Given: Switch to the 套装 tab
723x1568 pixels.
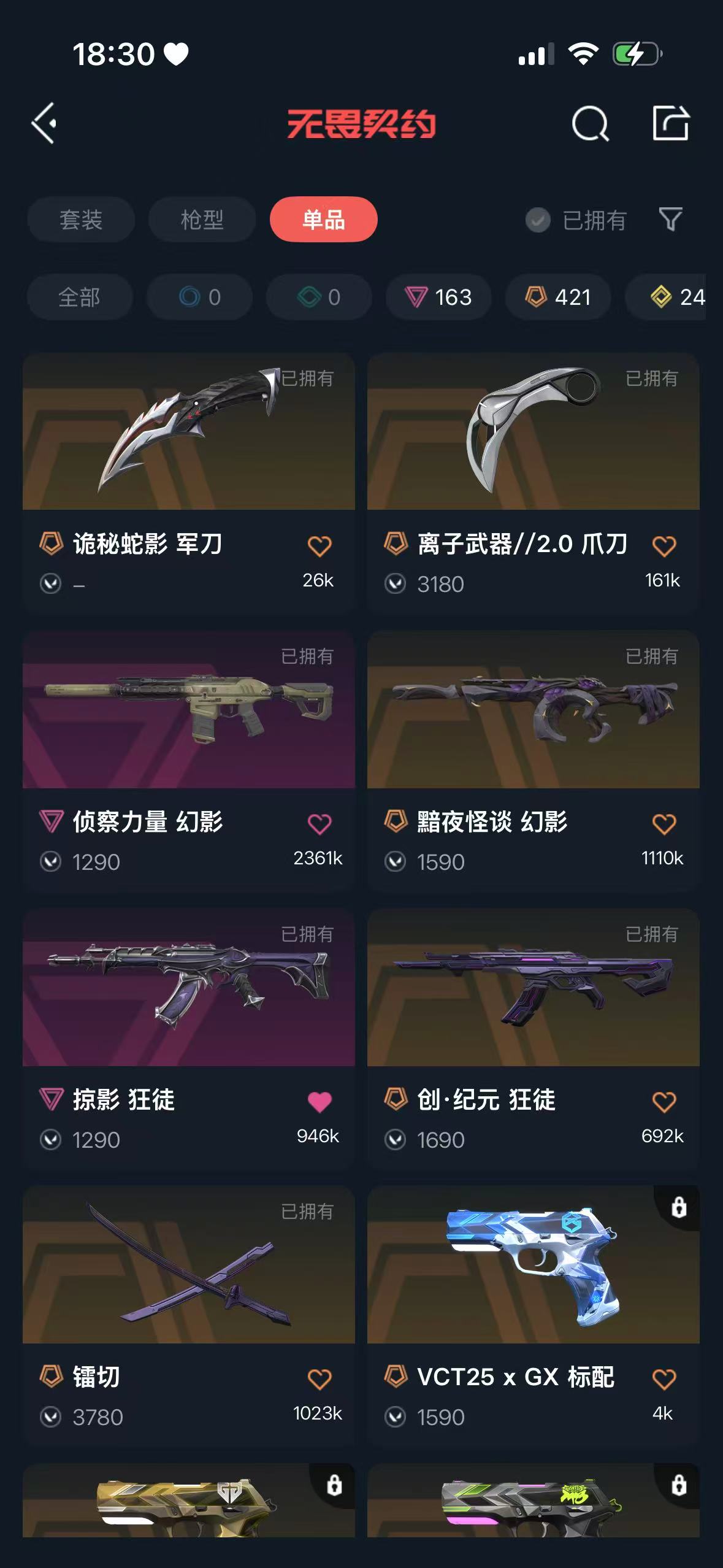Looking at the screenshot, I should (x=81, y=220).
